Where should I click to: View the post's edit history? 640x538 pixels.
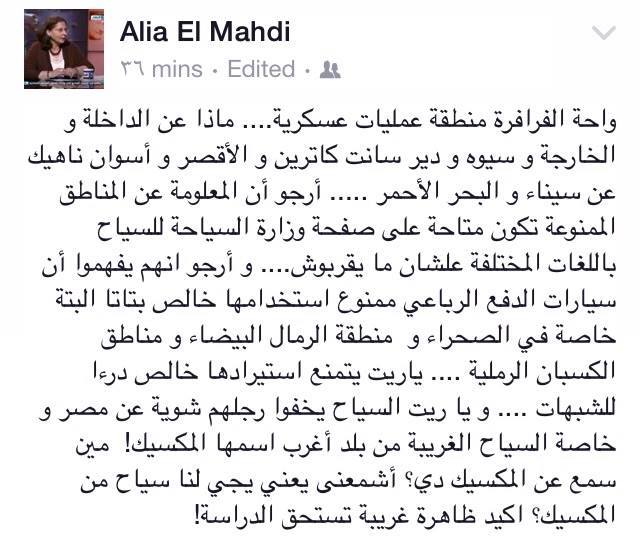click(260, 70)
